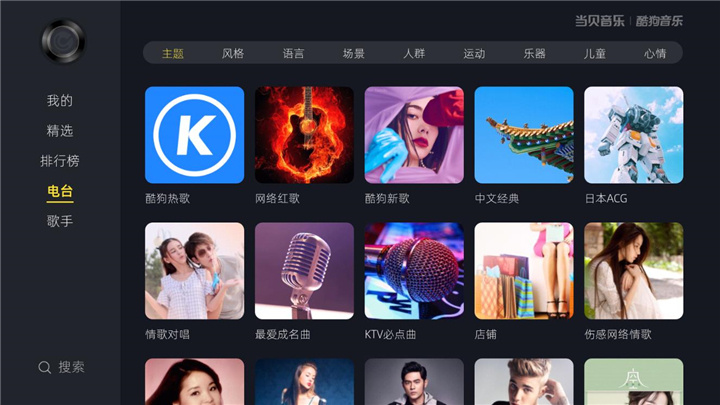Open the 中文经典 radio tile
Viewport: 720px width, 405px height.
524,135
